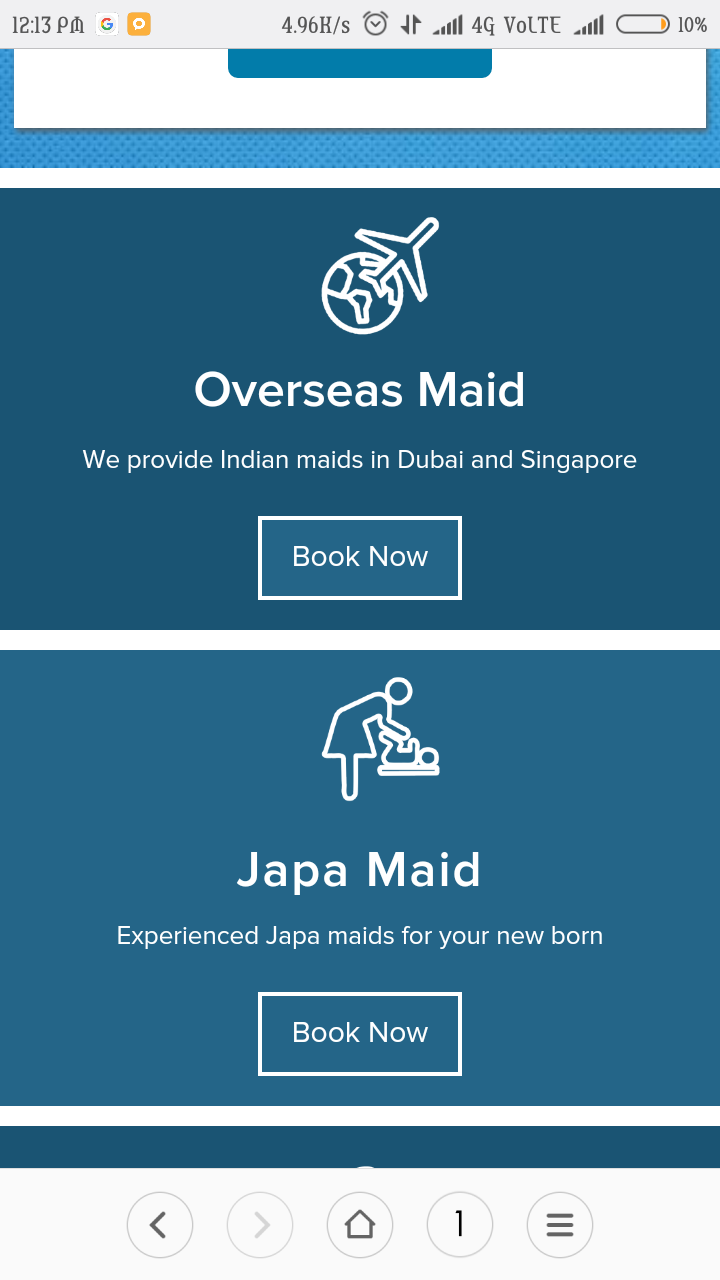Book now for Japa Maid
Viewport: 720px width, 1280px height.
[360, 1033]
